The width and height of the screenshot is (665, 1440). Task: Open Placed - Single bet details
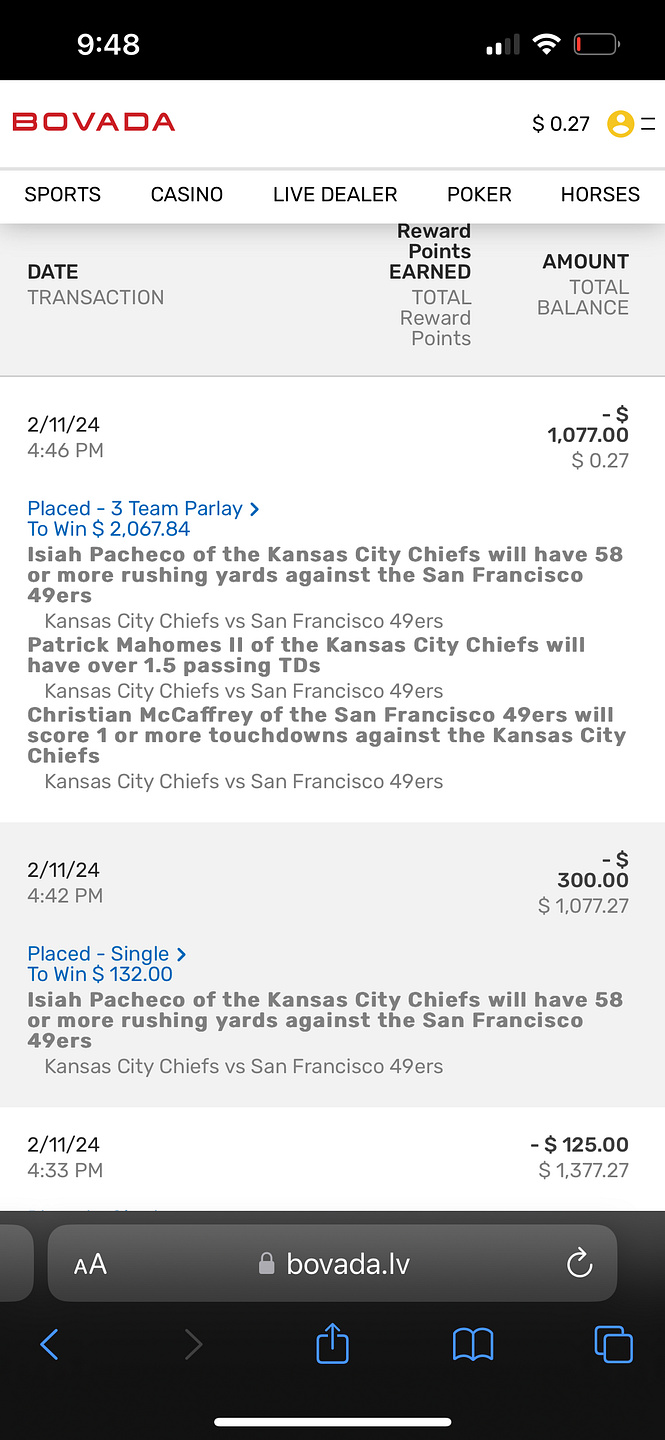[107, 953]
